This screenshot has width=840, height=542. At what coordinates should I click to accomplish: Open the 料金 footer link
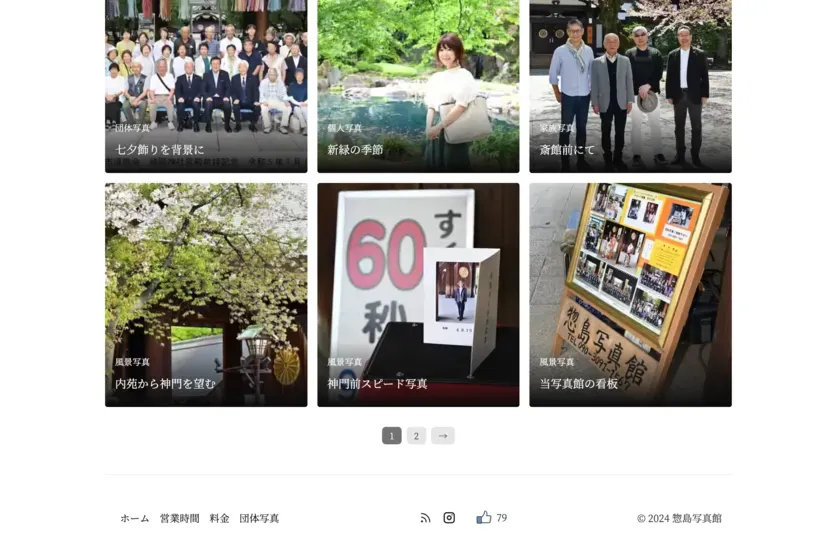pyautogui.click(x=219, y=518)
